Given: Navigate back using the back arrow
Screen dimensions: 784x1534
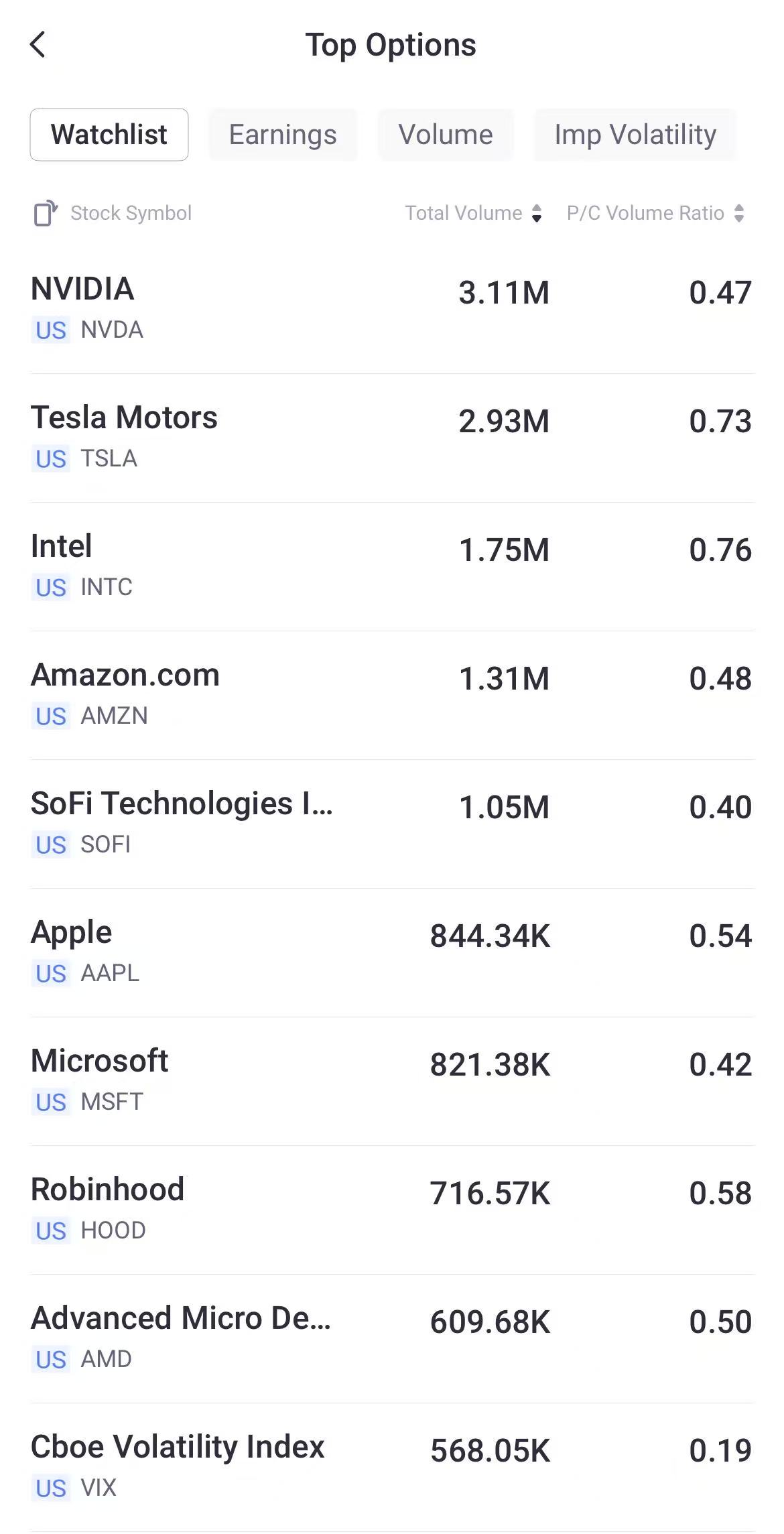Looking at the screenshot, I should coord(38,44).
